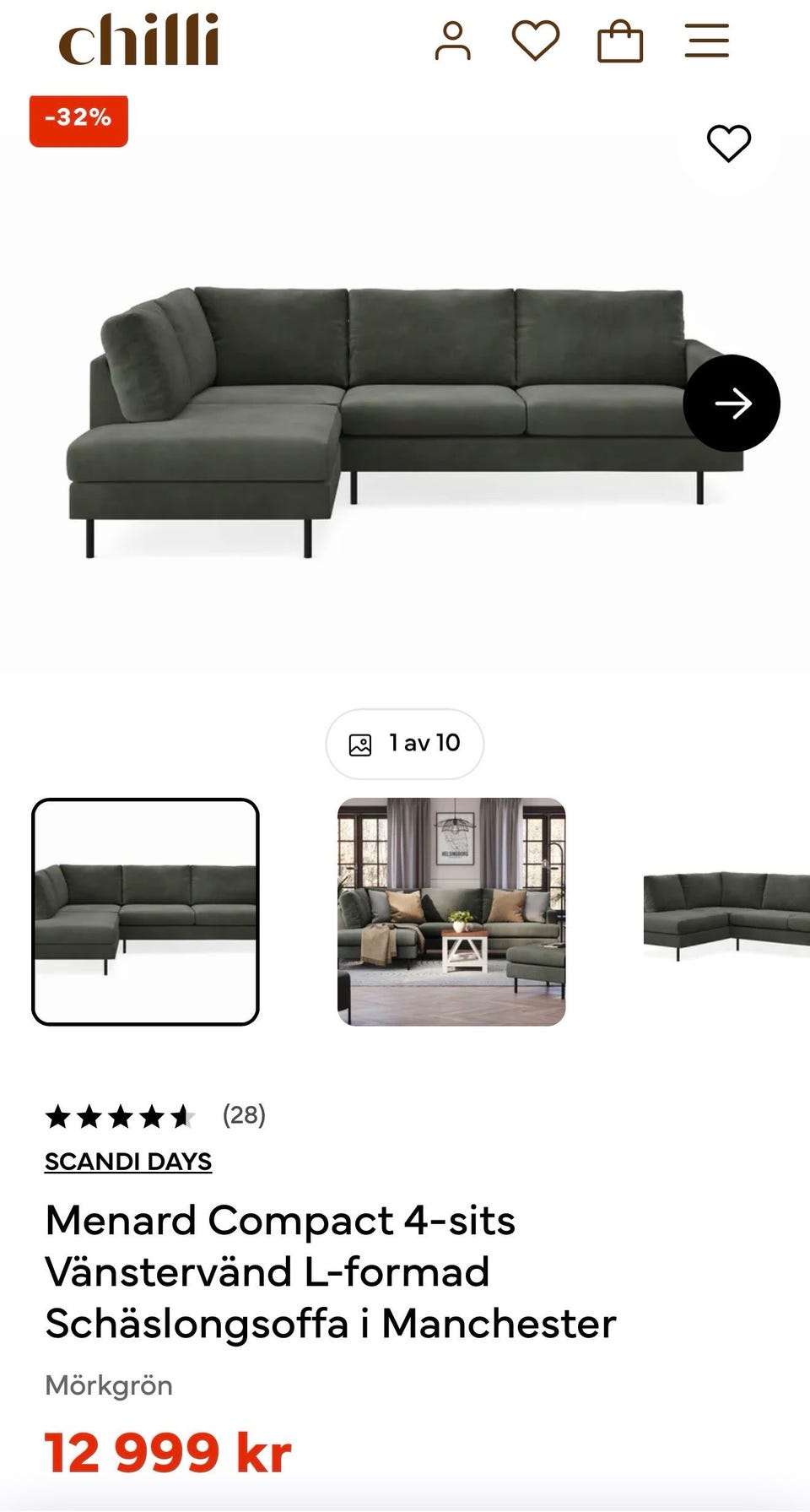Save this sofa to favorites

tap(728, 143)
